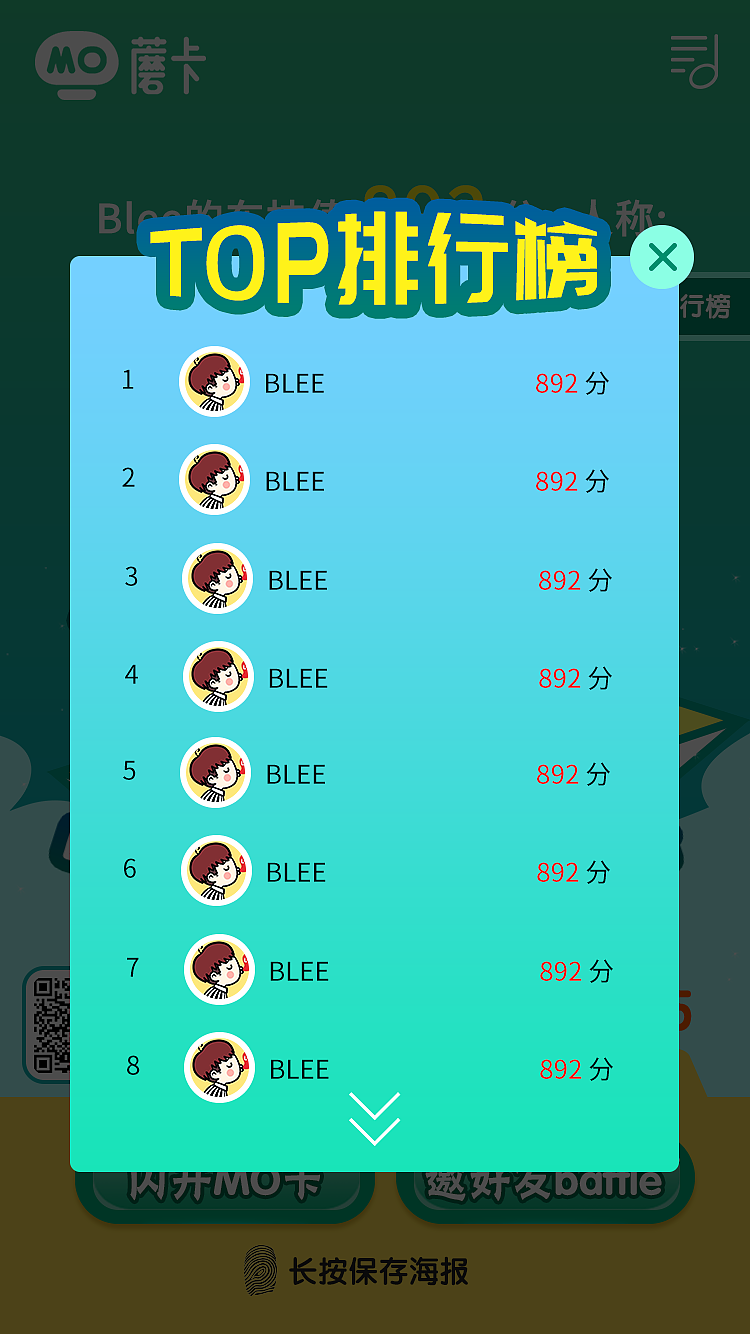This screenshot has height=1334, width=750.
Task: Tap the double down arrow for more rankings
Action: pos(374,1119)
